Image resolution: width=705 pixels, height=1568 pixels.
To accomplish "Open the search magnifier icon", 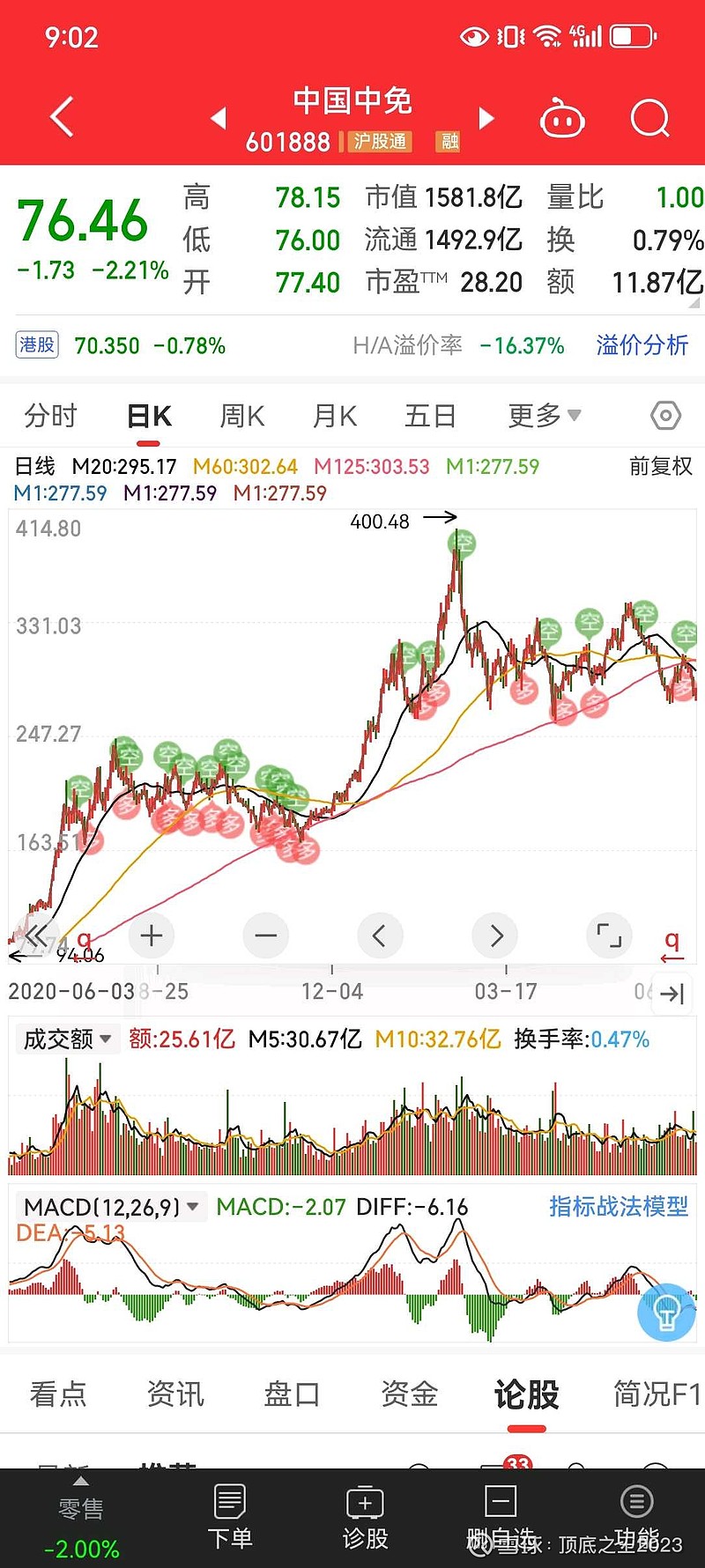I will click(650, 118).
